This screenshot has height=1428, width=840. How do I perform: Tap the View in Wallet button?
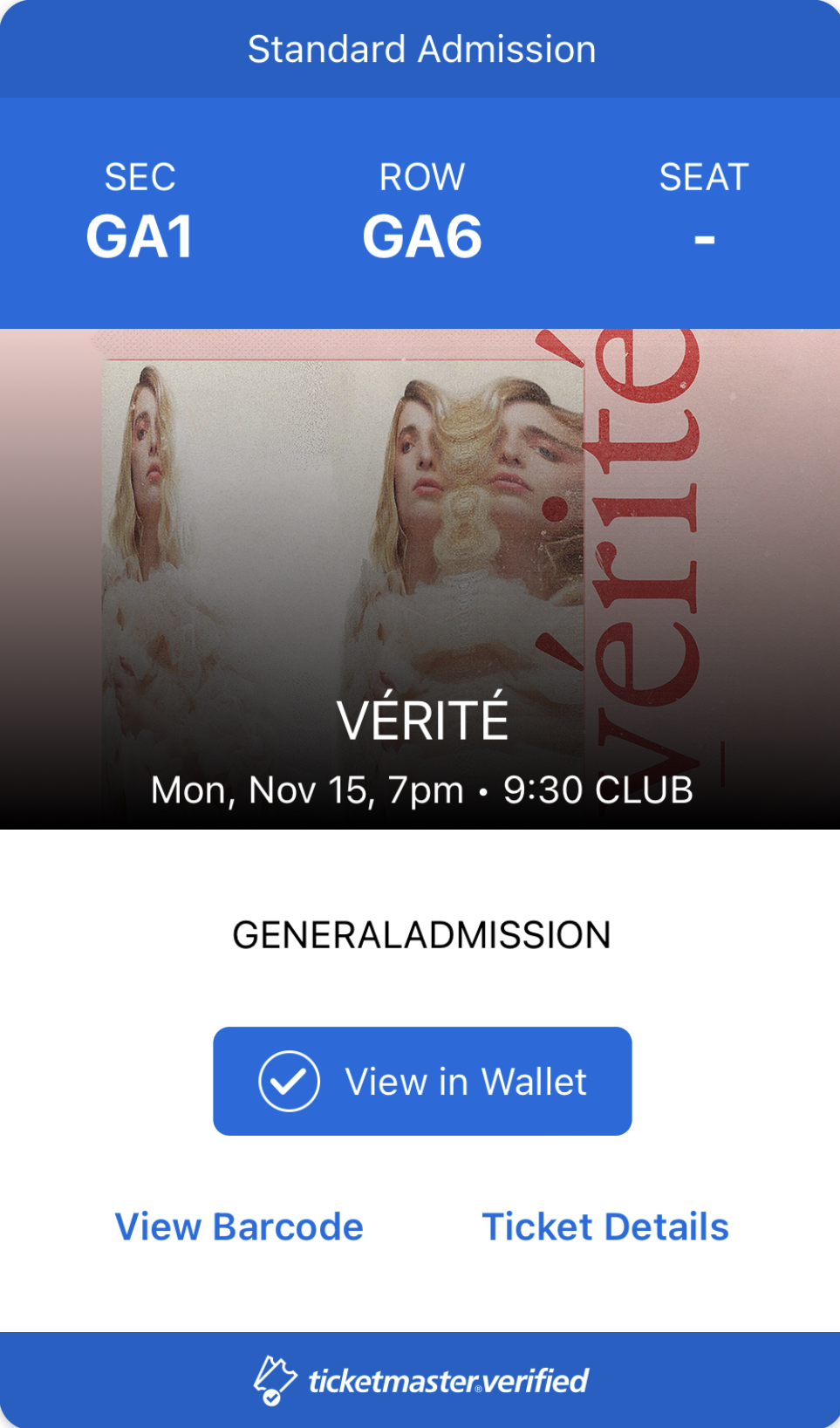422,1081
